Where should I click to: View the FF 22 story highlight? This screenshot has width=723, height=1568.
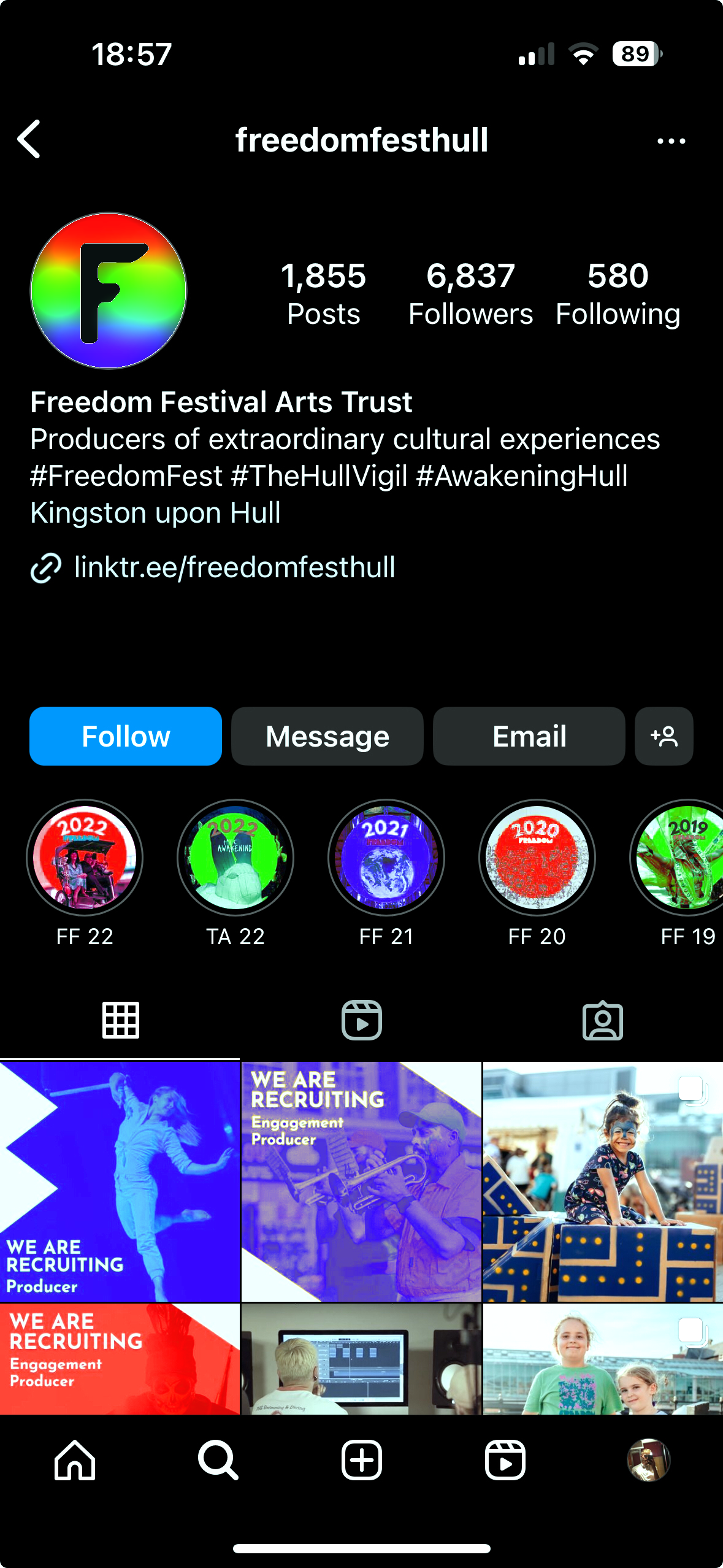85,858
